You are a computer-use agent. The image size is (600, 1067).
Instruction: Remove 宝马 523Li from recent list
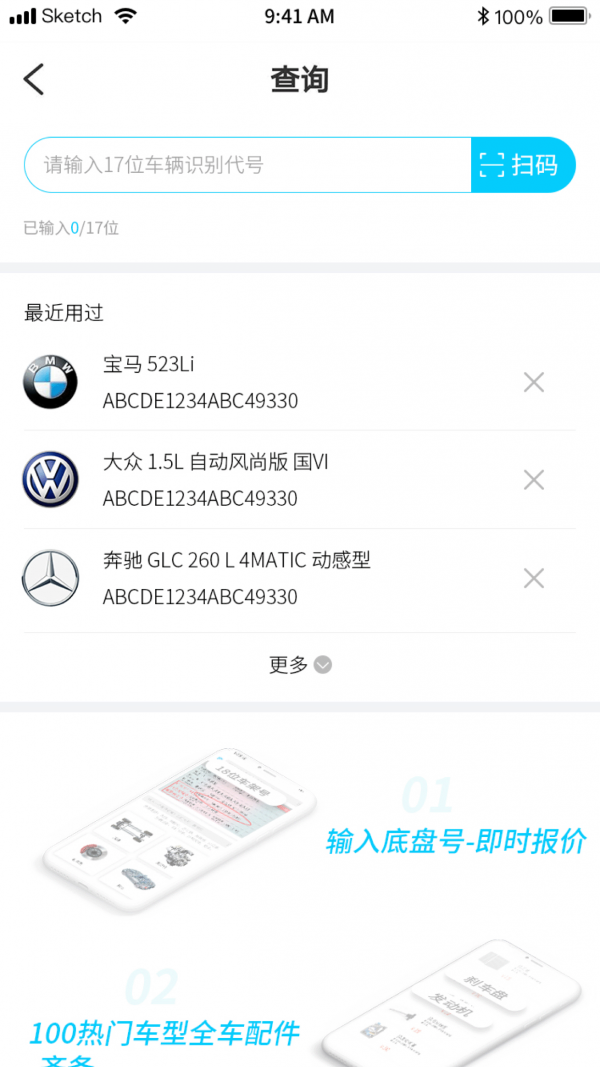tap(534, 382)
